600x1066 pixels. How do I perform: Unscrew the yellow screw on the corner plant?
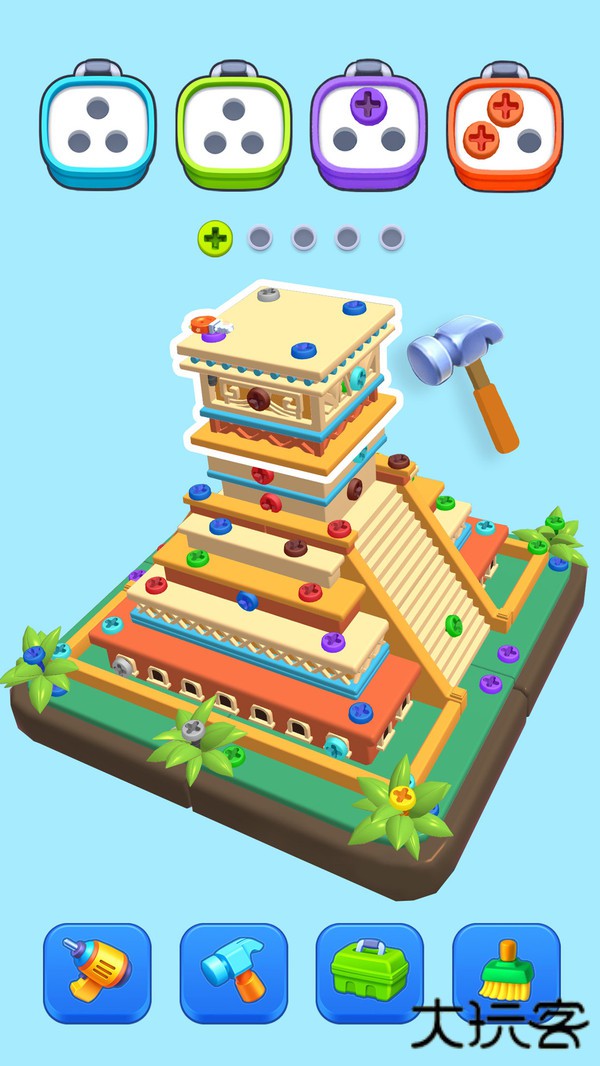pyautogui.click(x=403, y=795)
